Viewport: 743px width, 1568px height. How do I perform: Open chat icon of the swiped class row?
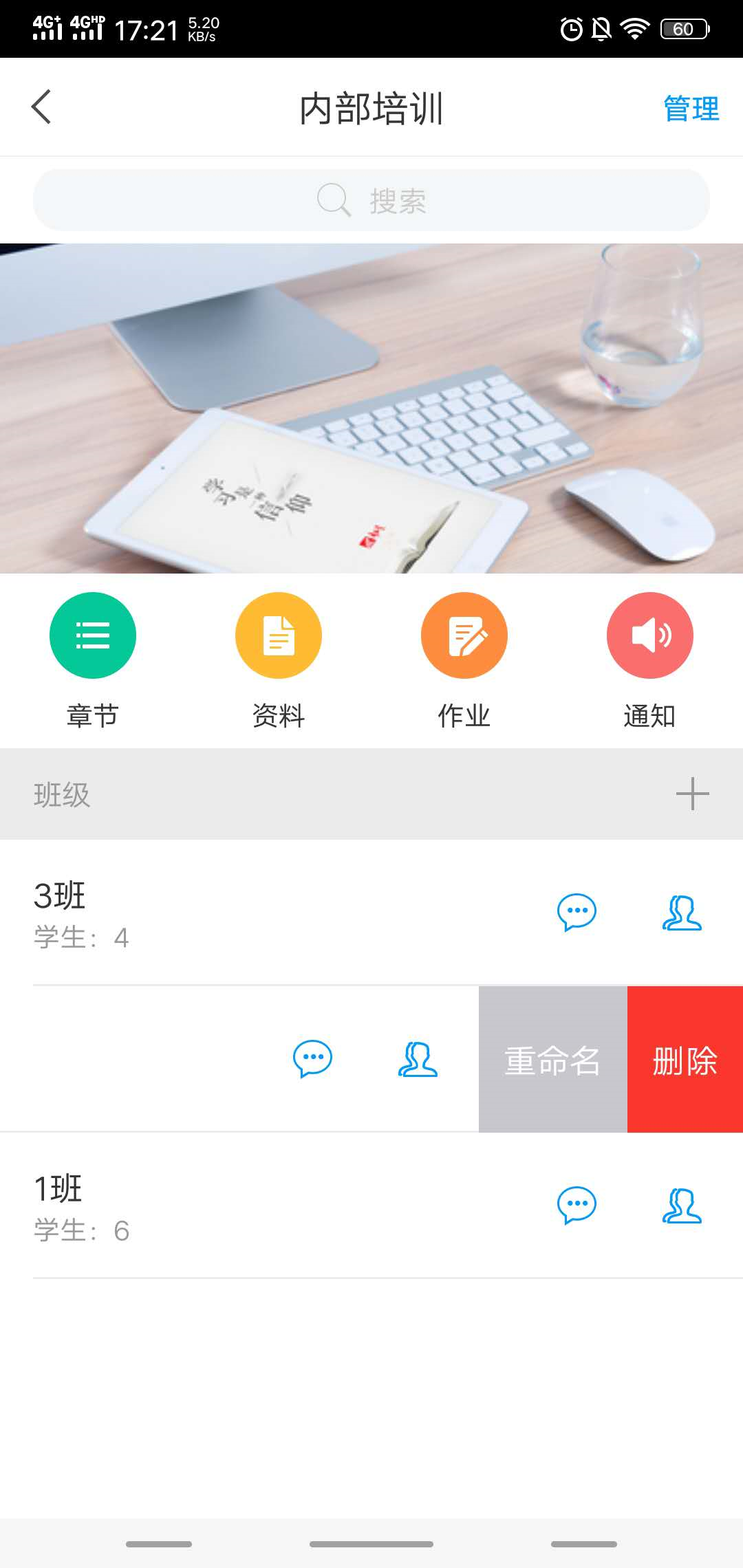(312, 1059)
